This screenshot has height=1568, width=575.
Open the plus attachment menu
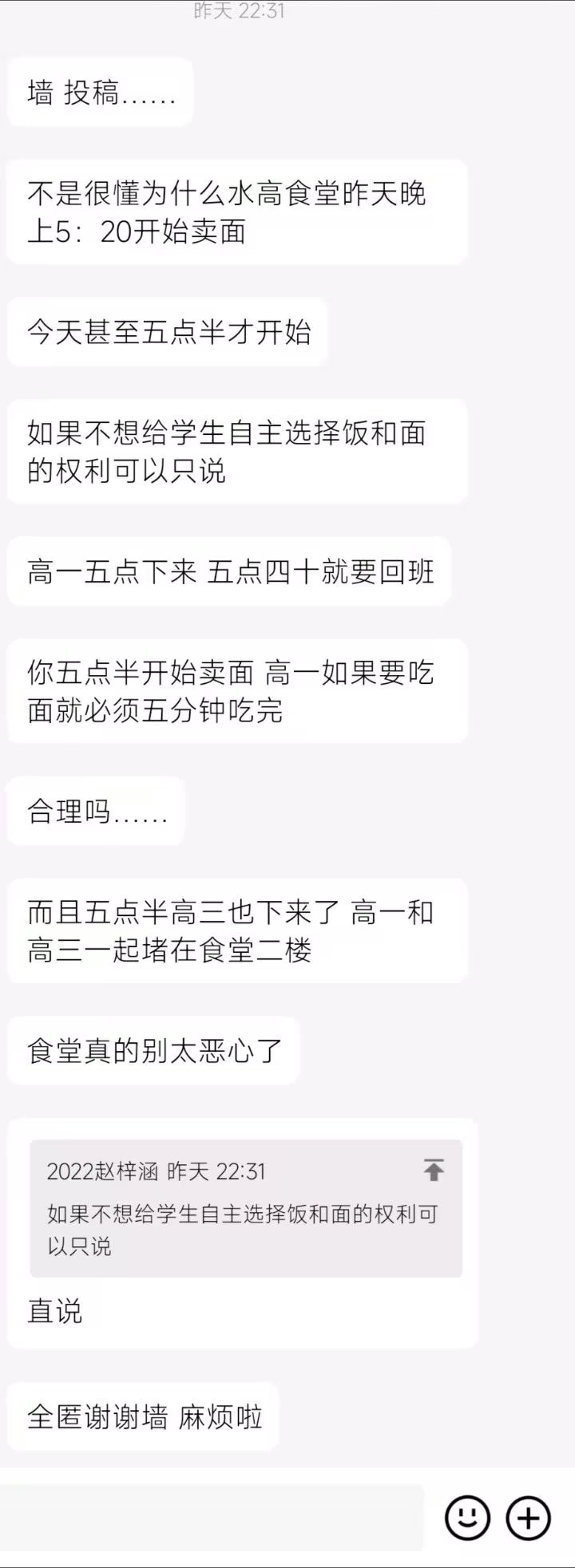(x=529, y=1517)
